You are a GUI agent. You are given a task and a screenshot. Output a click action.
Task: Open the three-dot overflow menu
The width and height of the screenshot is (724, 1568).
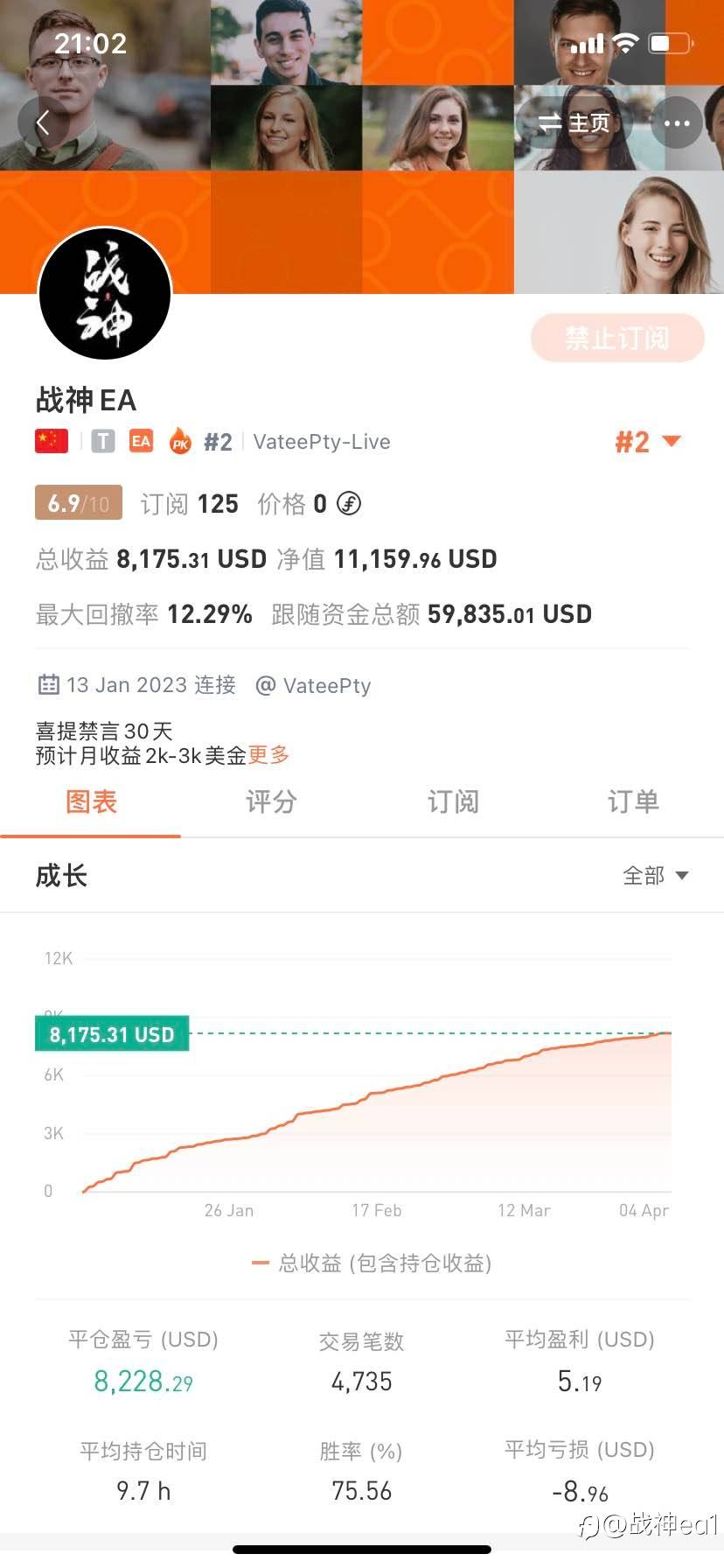click(677, 122)
